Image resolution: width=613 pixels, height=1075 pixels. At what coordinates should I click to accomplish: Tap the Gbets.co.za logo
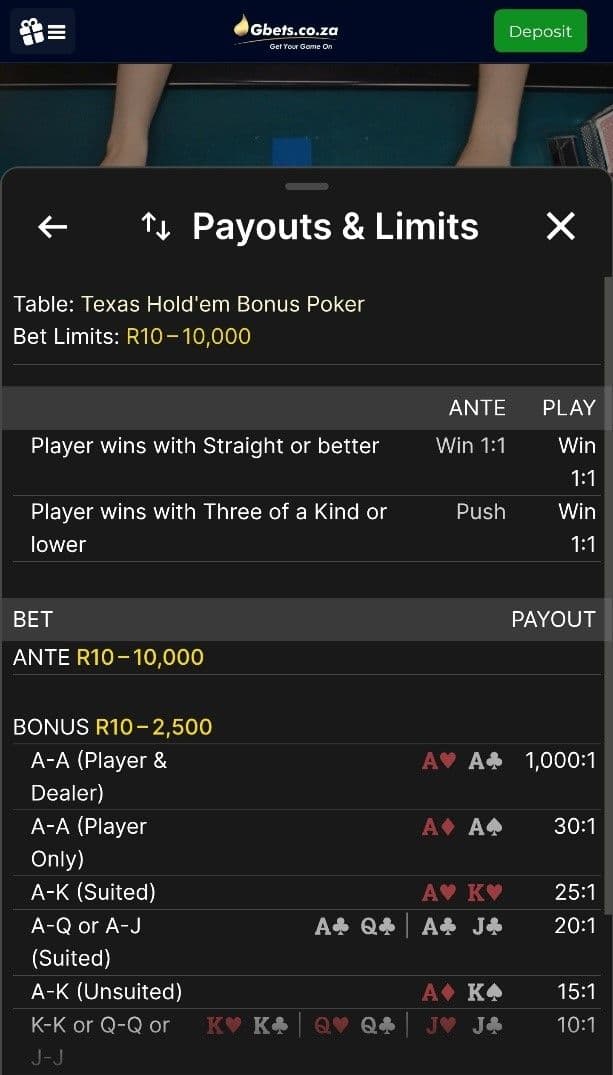pyautogui.click(x=286, y=32)
